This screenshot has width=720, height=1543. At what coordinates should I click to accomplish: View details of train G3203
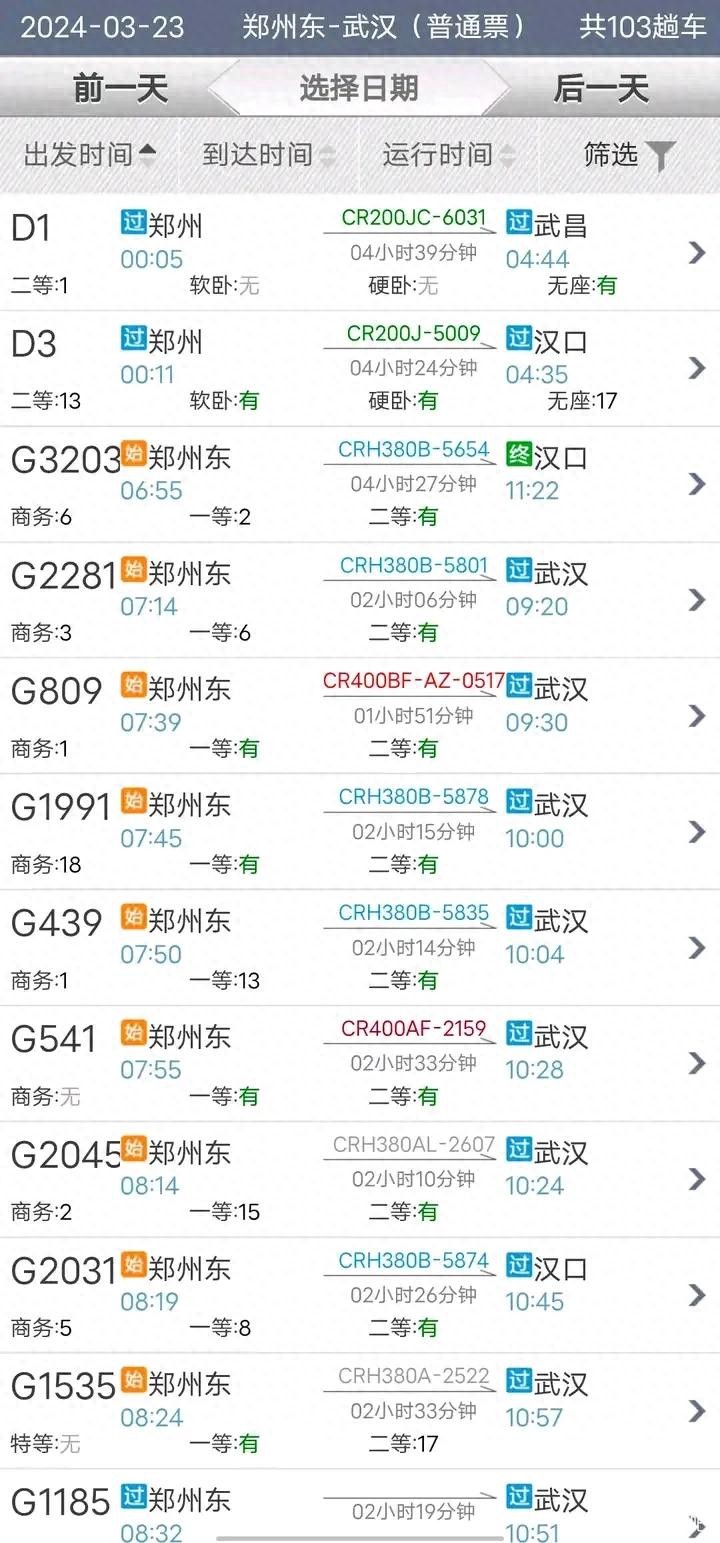tap(360, 484)
